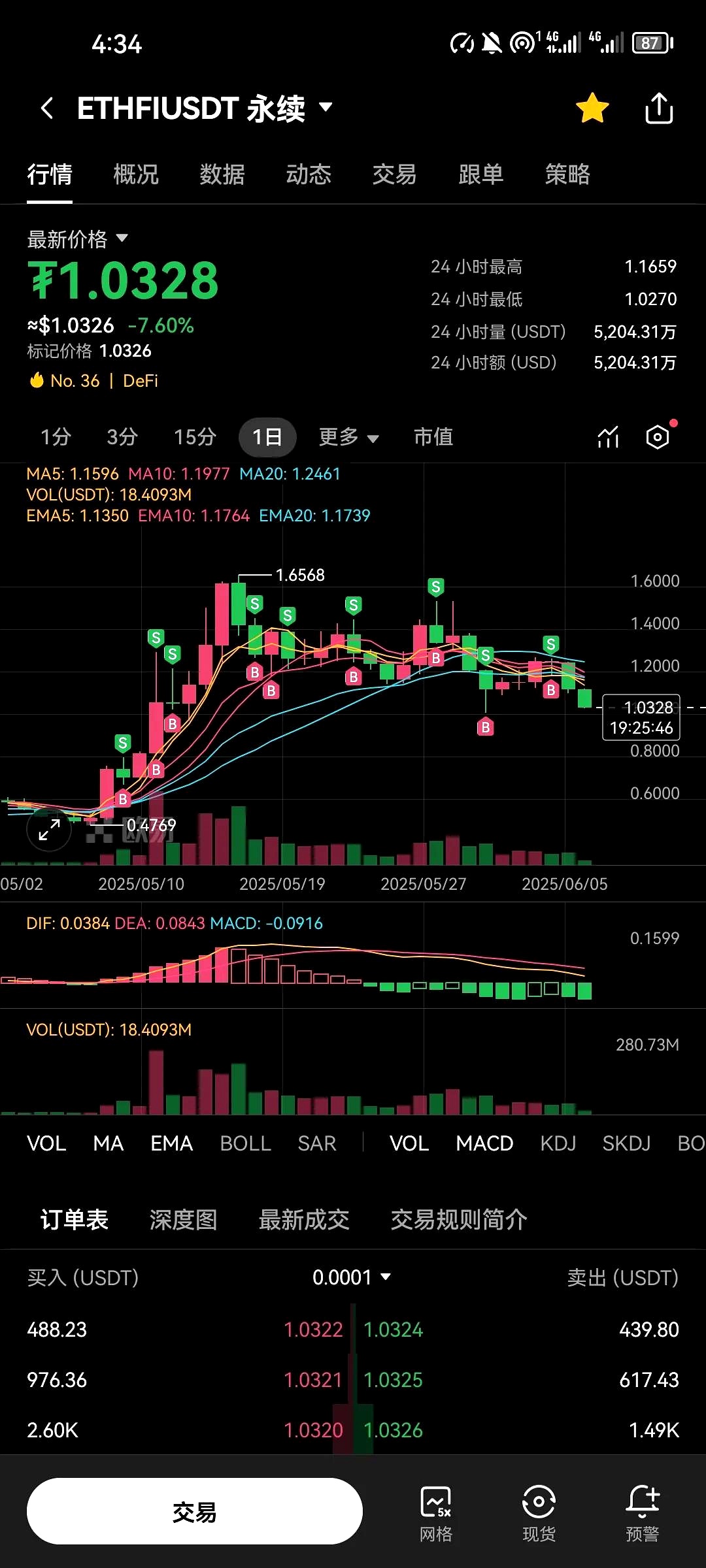Change the 0.0001 price precision dropdown
The image size is (706, 1568).
[x=352, y=1277]
